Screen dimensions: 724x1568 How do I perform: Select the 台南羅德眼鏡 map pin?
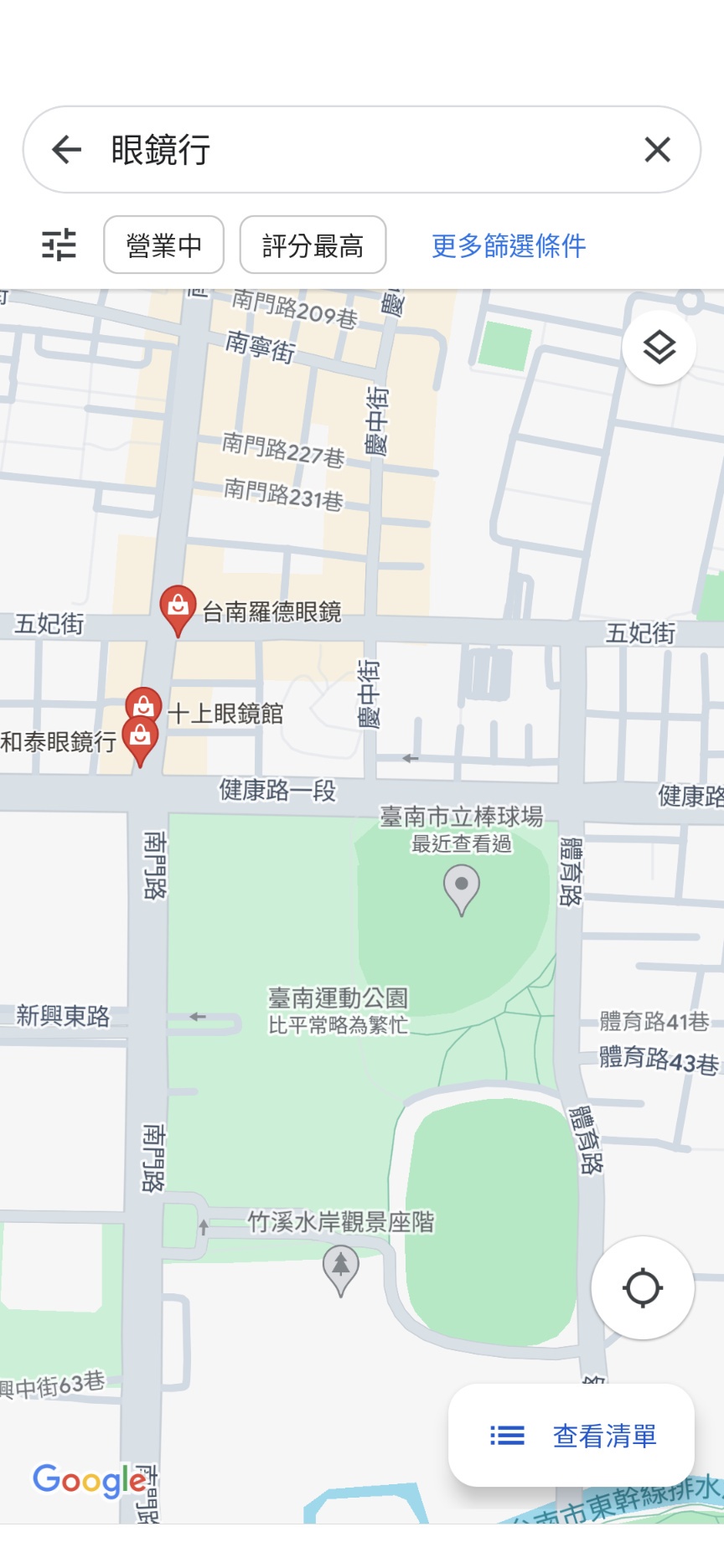[178, 606]
